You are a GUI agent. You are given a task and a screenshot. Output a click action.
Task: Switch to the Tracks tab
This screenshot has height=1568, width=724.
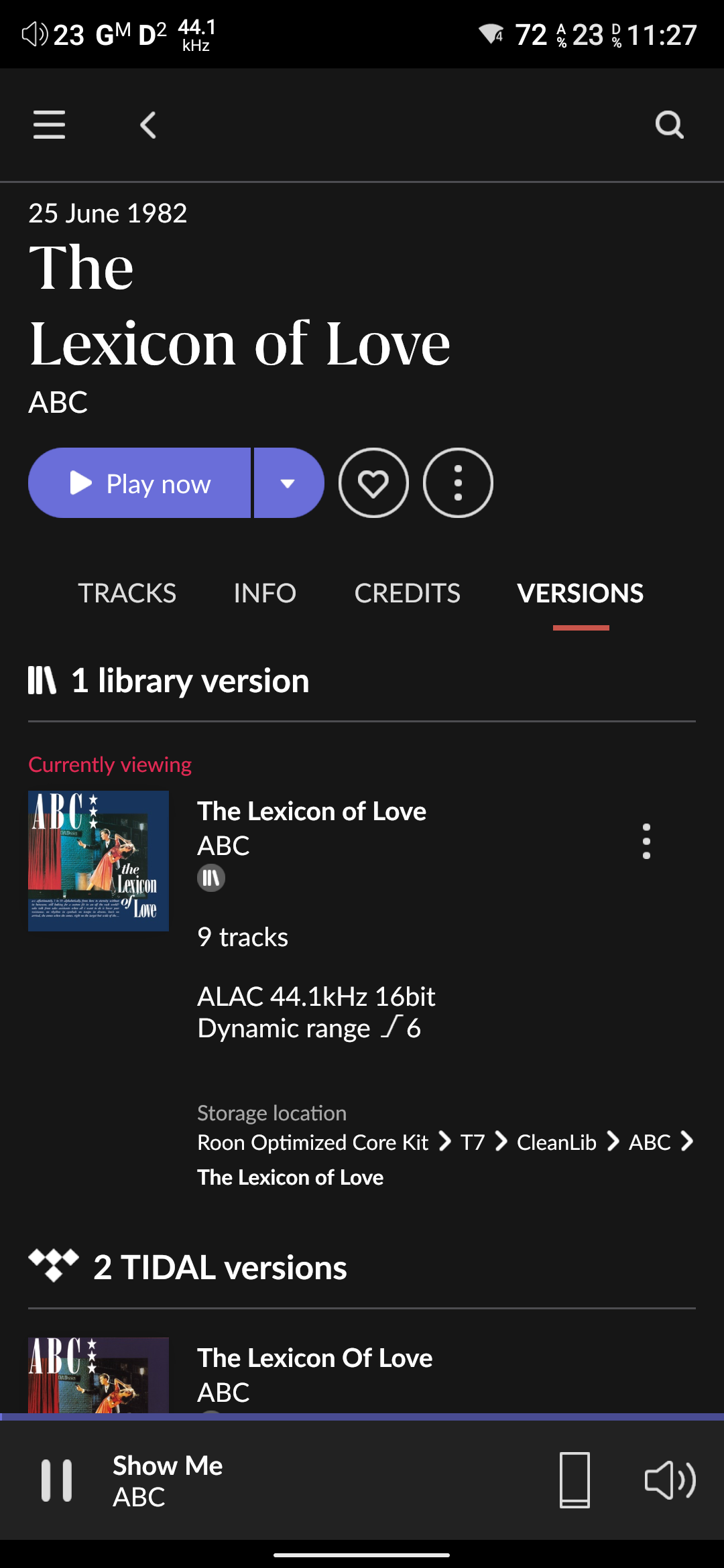[x=127, y=593]
